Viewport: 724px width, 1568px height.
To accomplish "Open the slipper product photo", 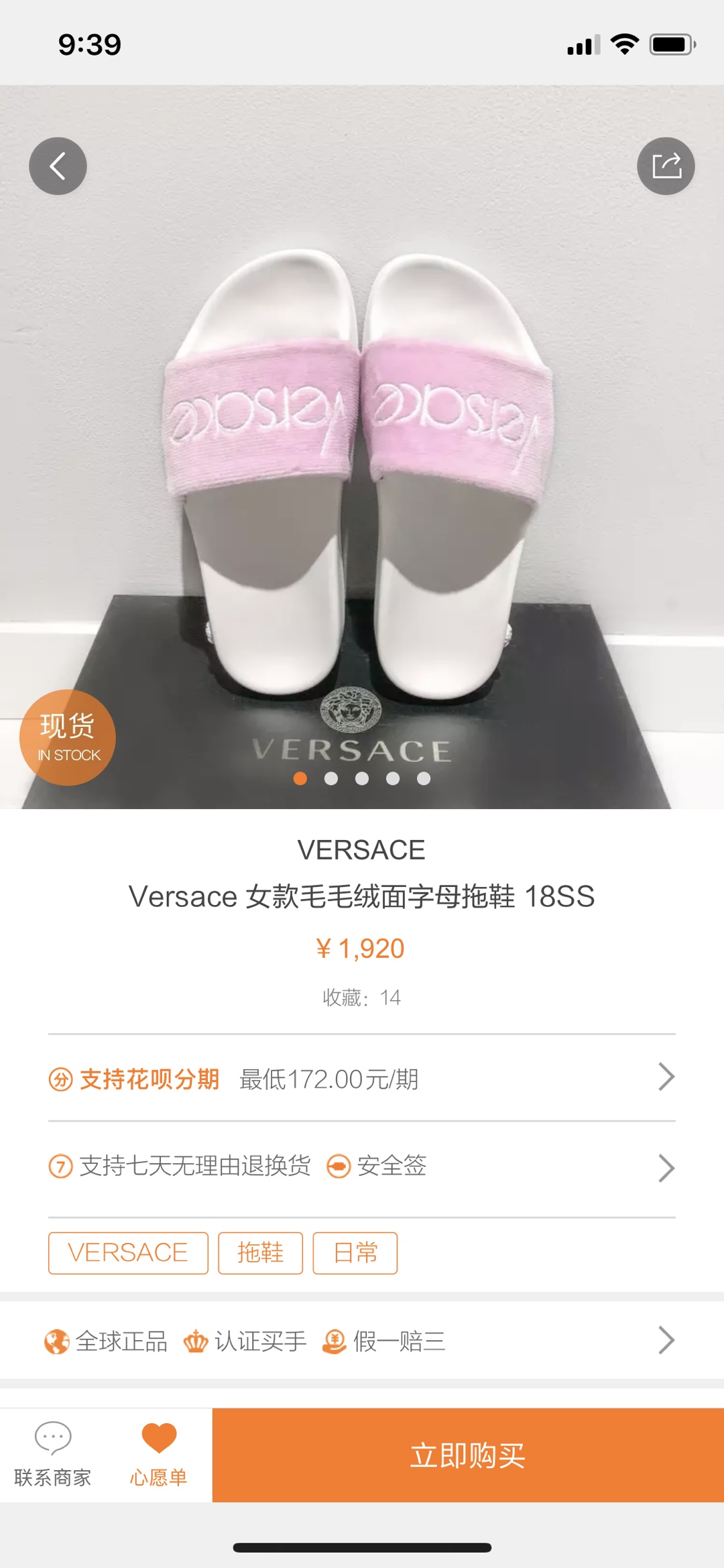I will click(362, 469).
